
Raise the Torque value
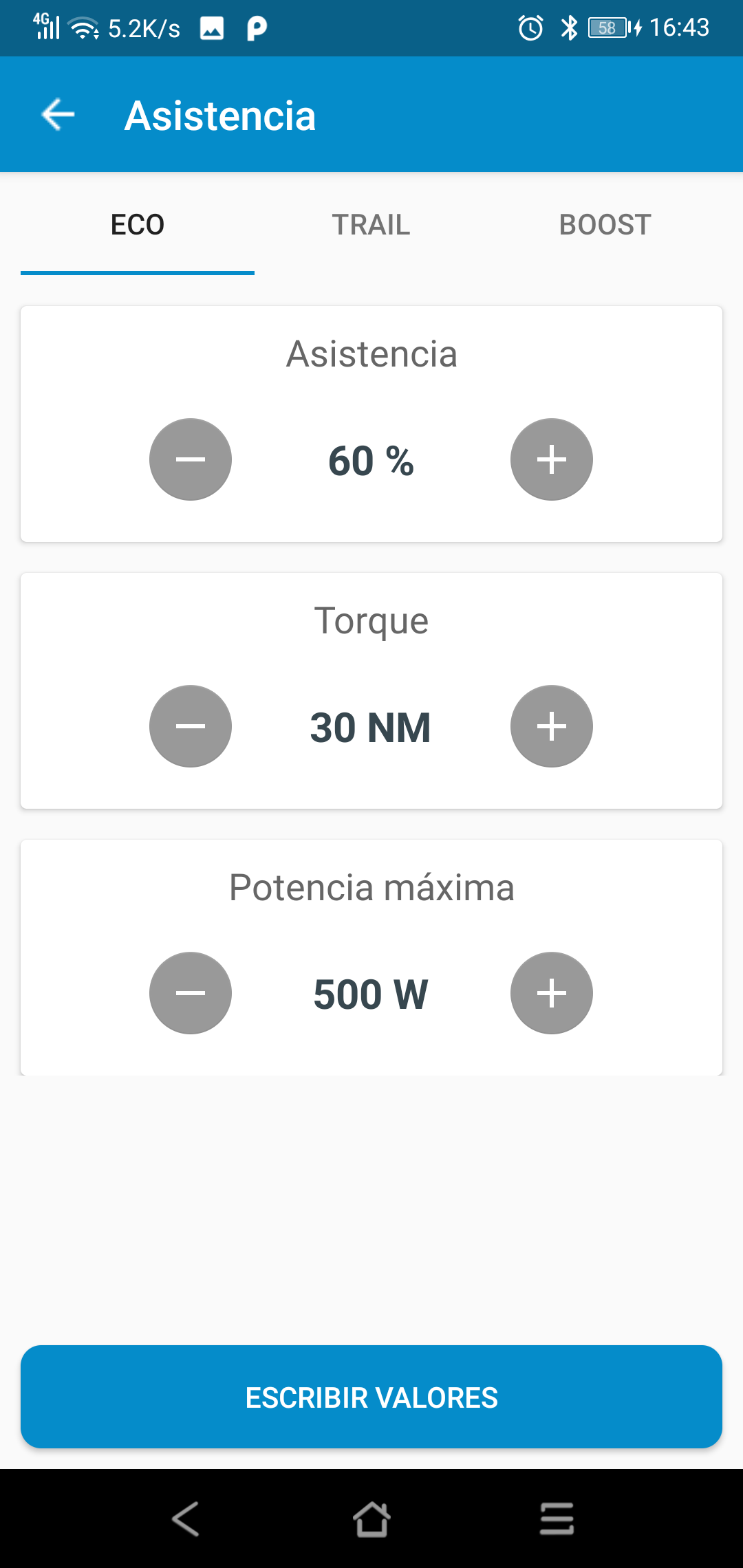pos(551,726)
